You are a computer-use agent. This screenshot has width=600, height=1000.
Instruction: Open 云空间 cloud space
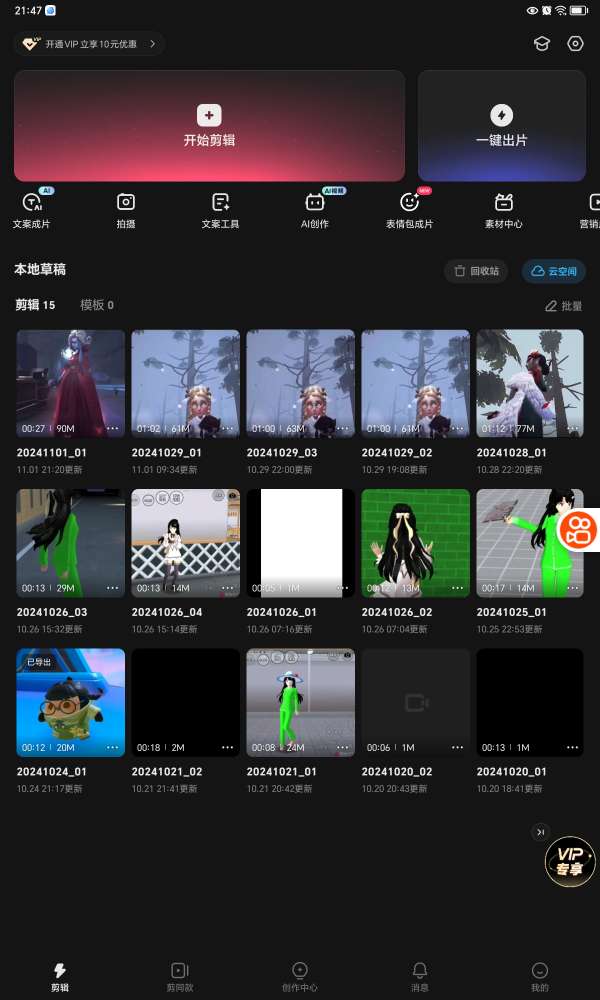[x=554, y=271]
